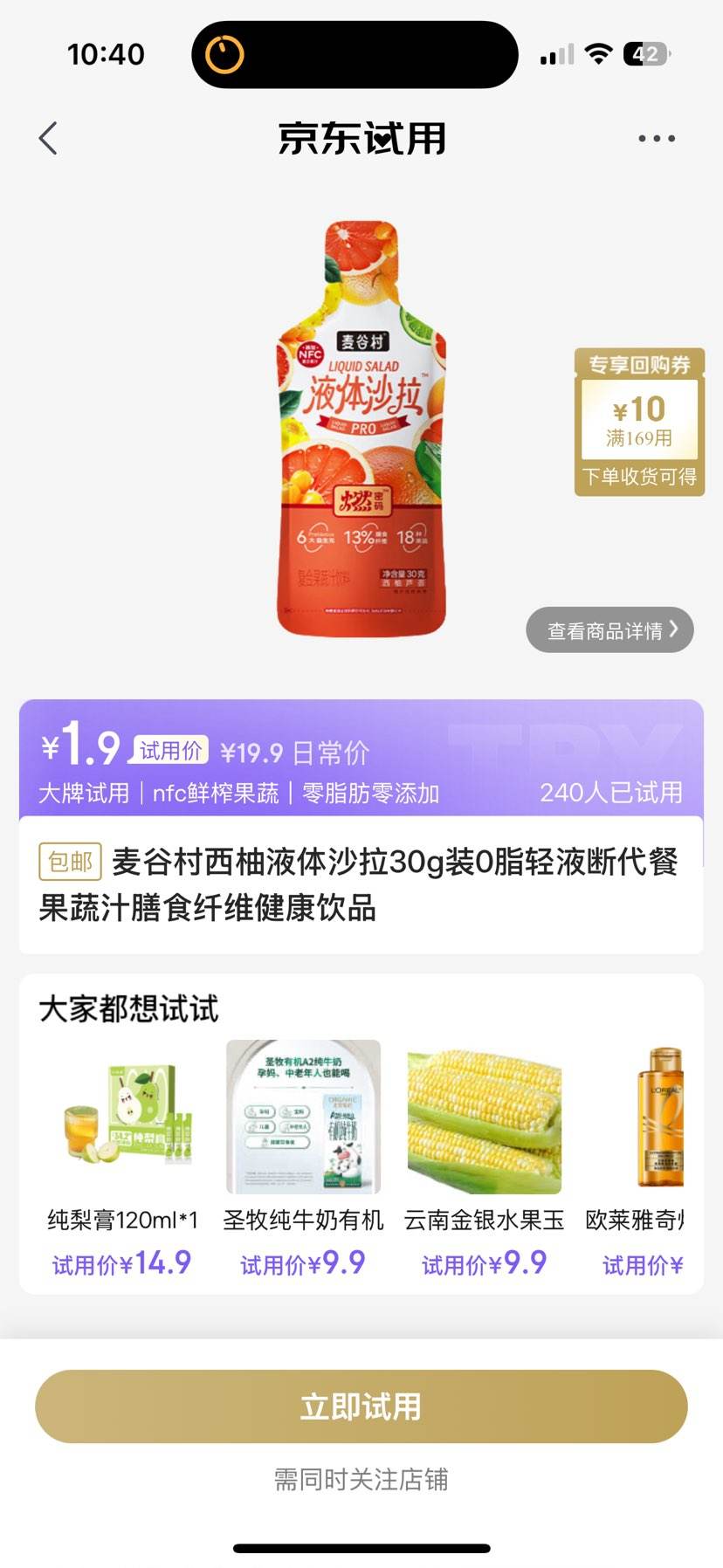Tap the Wi-Fi icon in the status bar
The height and width of the screenshot is (1568, 723).
(598, 54)
